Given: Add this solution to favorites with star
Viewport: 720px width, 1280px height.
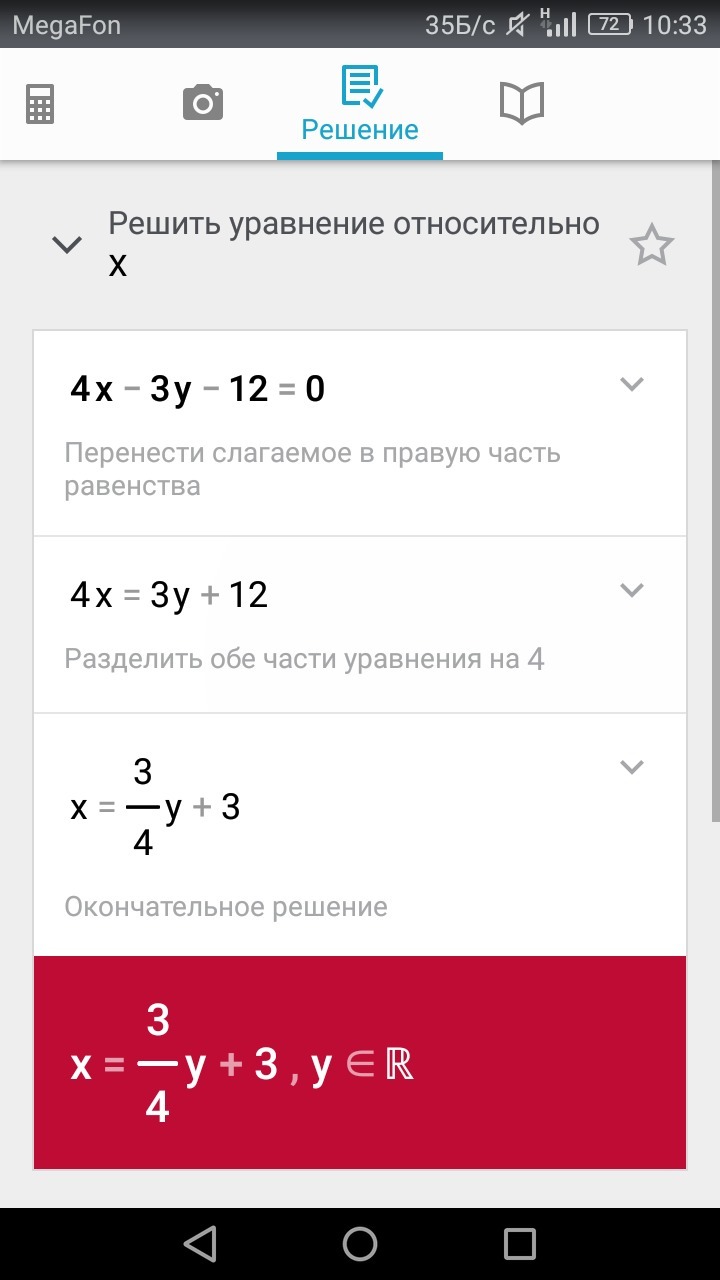Looking at the screenshot, I should 652,245.
